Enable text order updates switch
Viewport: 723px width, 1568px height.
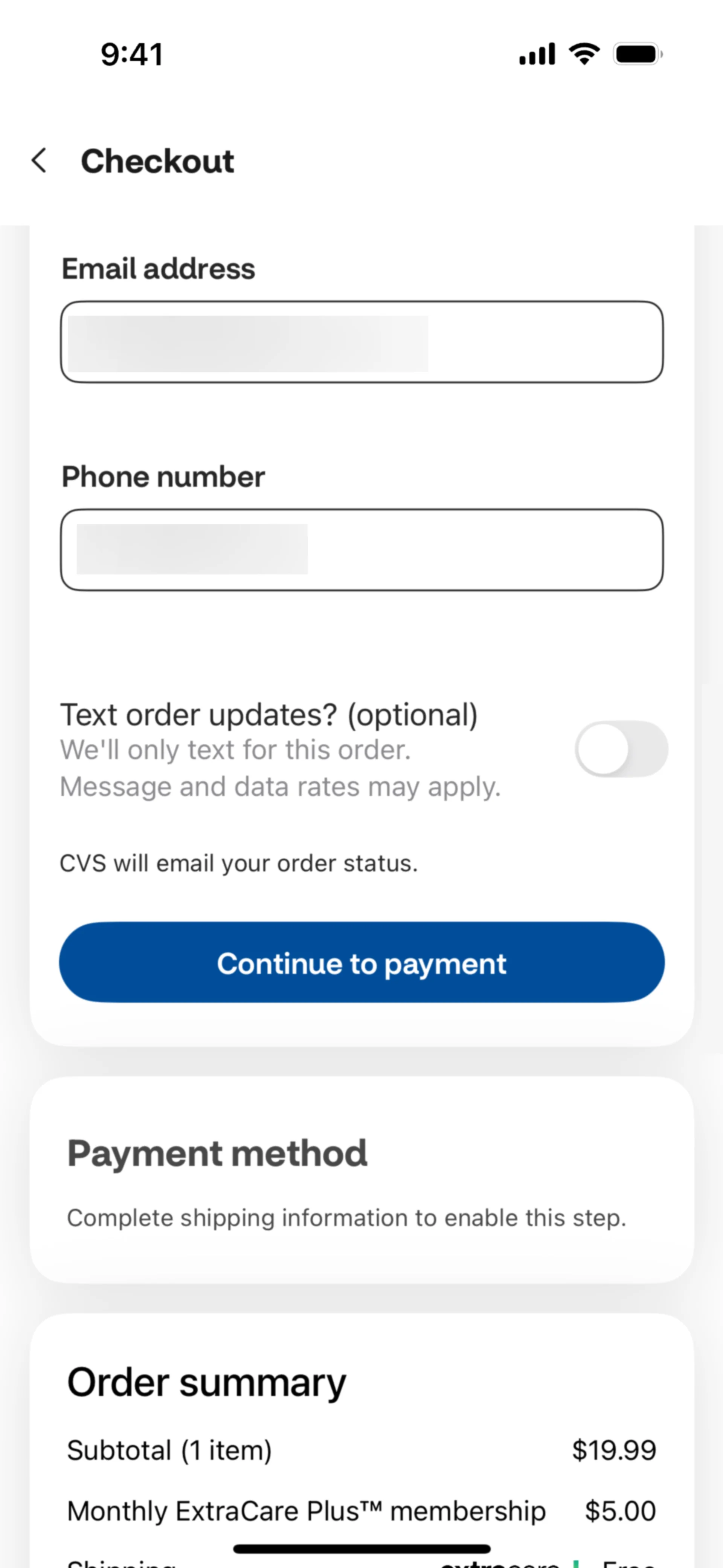621,749
